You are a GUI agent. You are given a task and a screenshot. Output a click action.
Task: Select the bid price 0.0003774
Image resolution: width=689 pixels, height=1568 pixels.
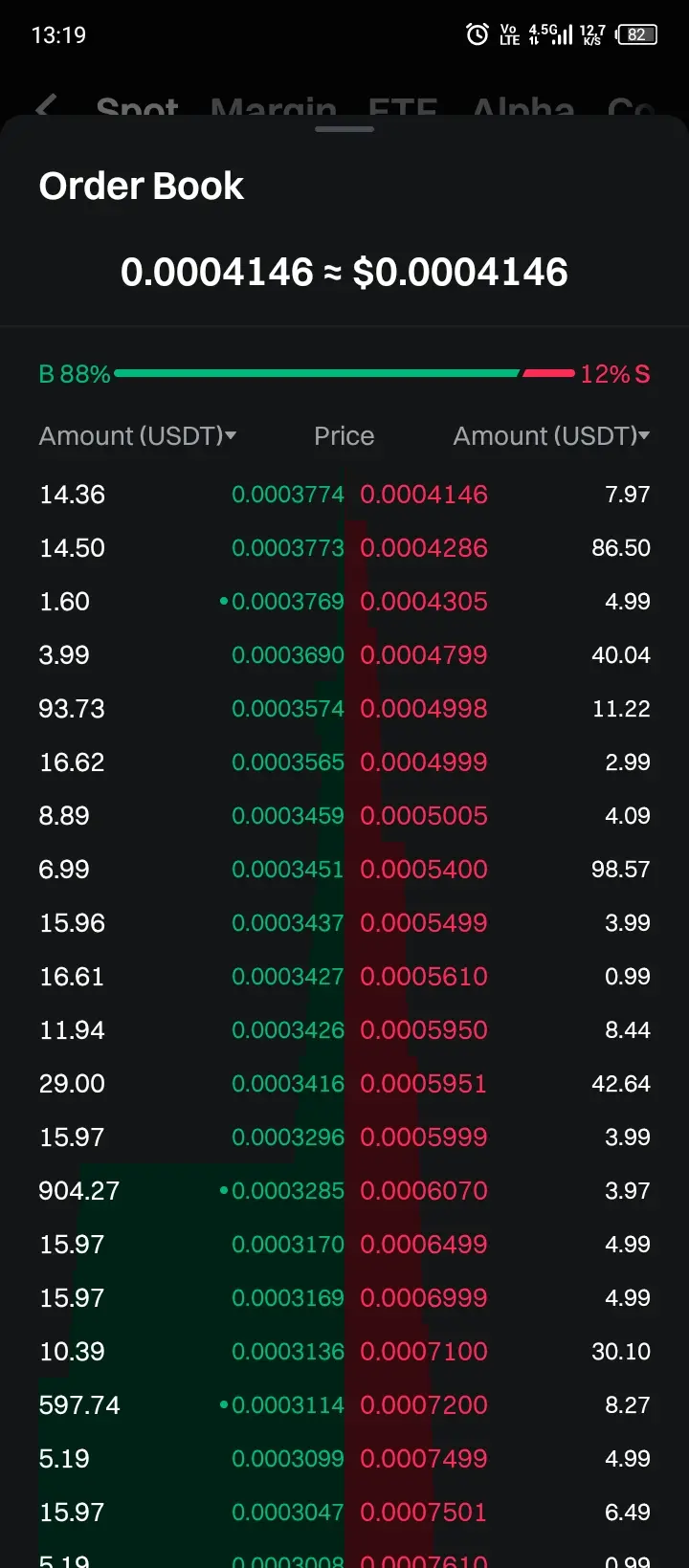[x=287, y=495]
